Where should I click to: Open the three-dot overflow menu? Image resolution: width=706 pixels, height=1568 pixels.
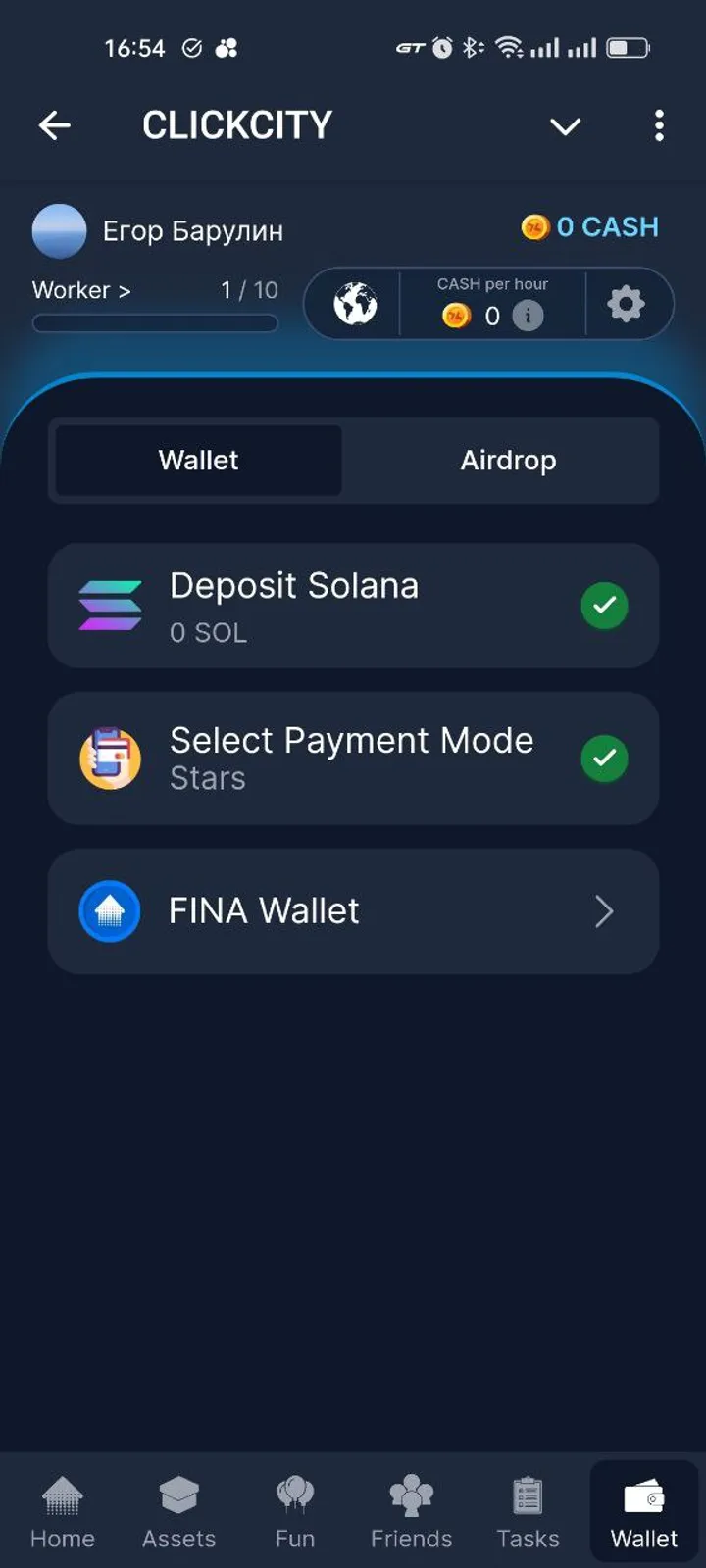pyautogui.click(x=659, y=125)
